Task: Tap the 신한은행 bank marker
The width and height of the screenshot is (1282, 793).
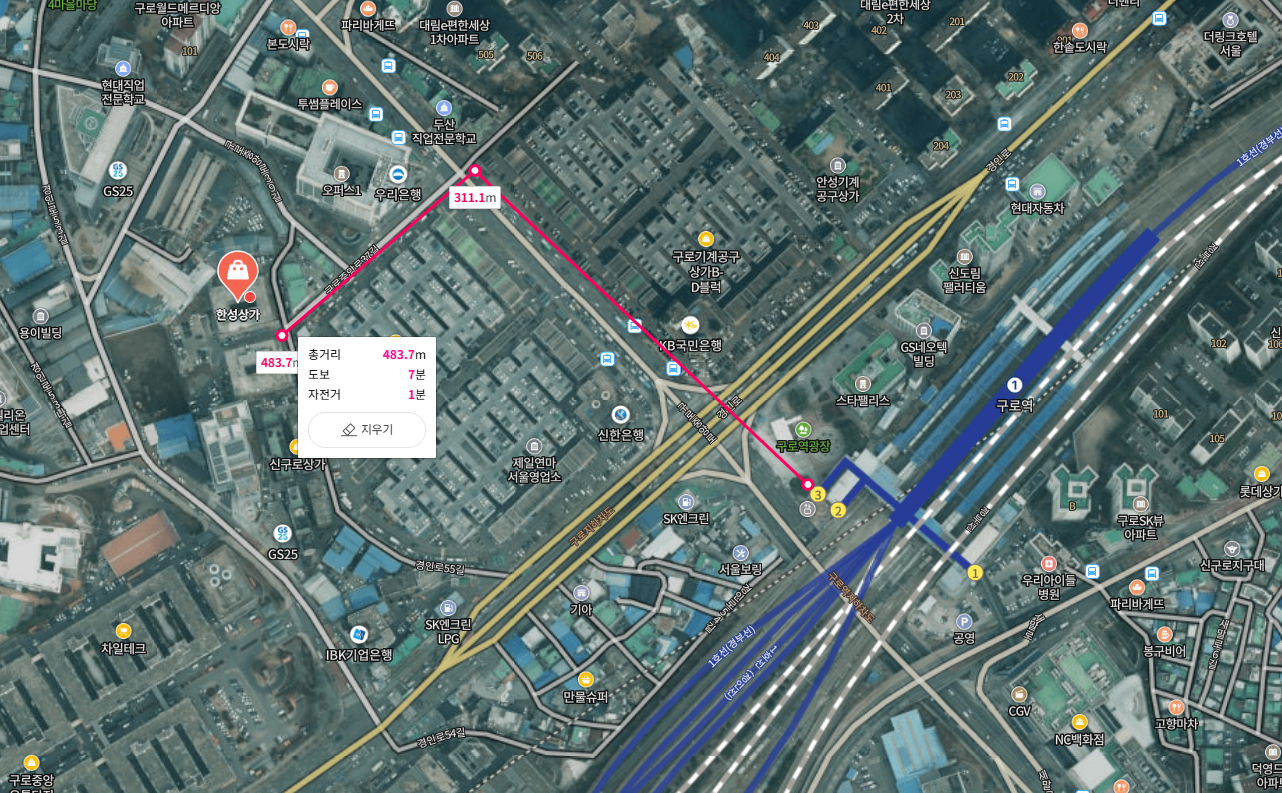Action: [x=620, y=414]
